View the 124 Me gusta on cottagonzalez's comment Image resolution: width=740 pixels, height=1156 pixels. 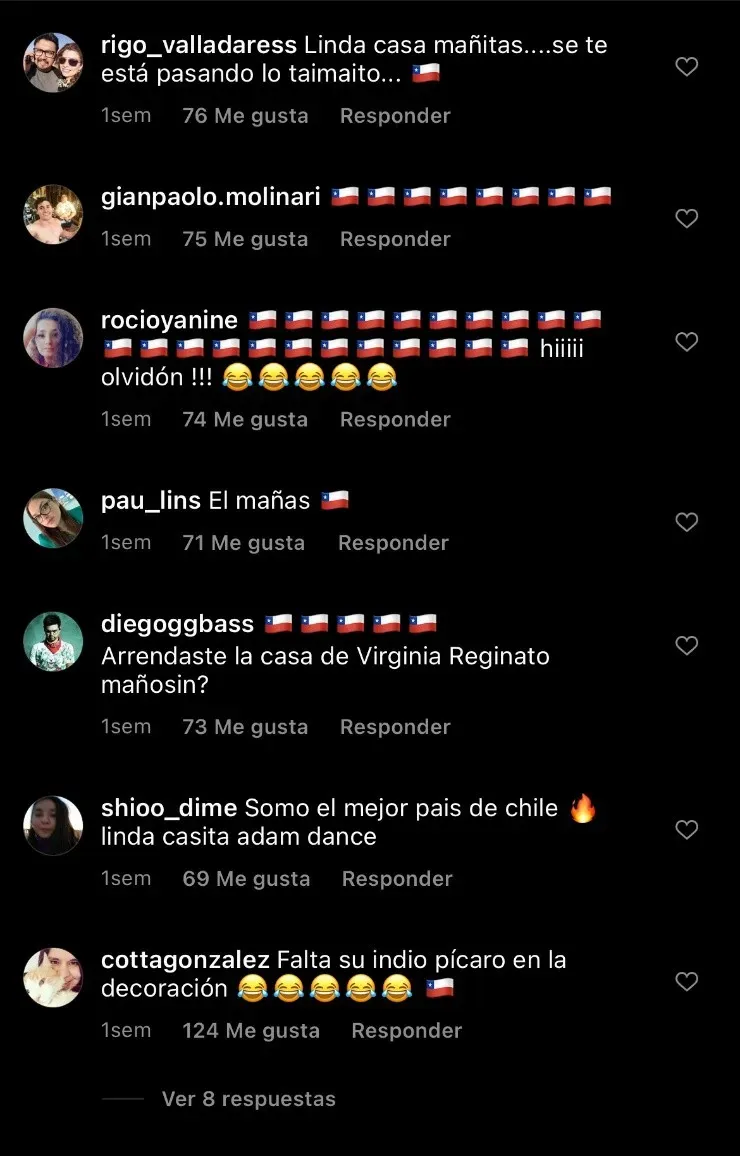[x=251, y=1031]
